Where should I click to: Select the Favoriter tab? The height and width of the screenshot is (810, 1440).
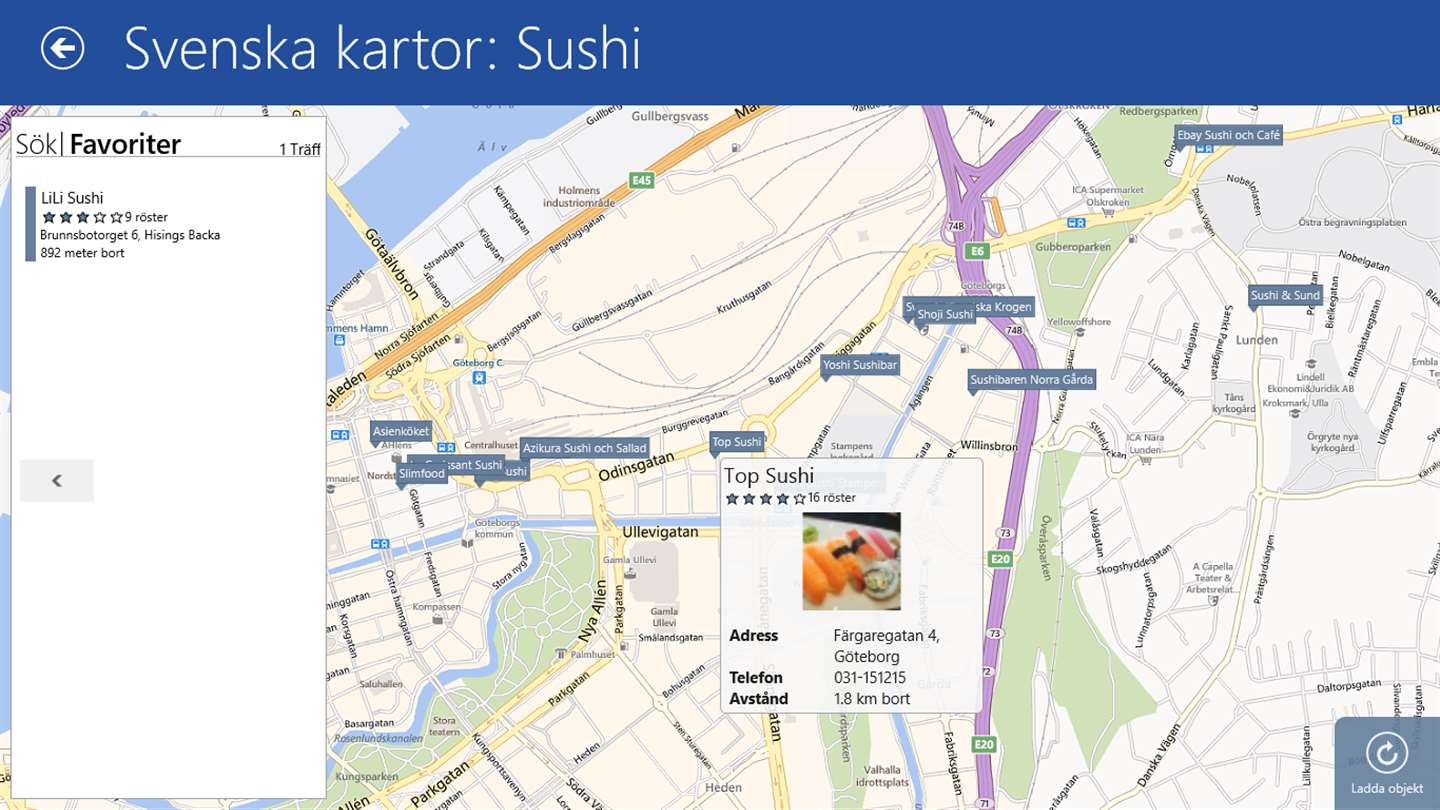125,144
